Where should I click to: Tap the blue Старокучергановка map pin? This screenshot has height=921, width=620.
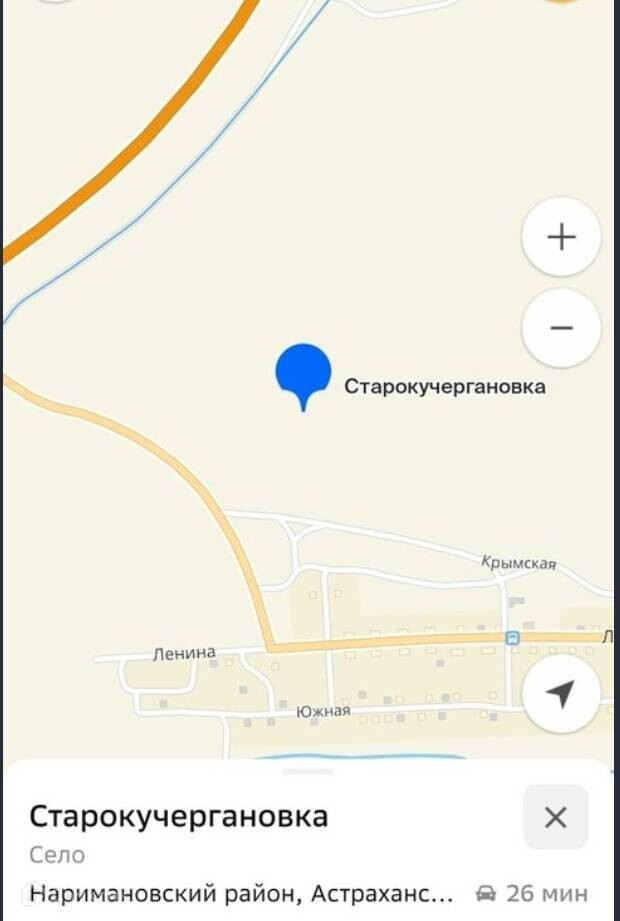pyautogui.click(x=304, y=377)
